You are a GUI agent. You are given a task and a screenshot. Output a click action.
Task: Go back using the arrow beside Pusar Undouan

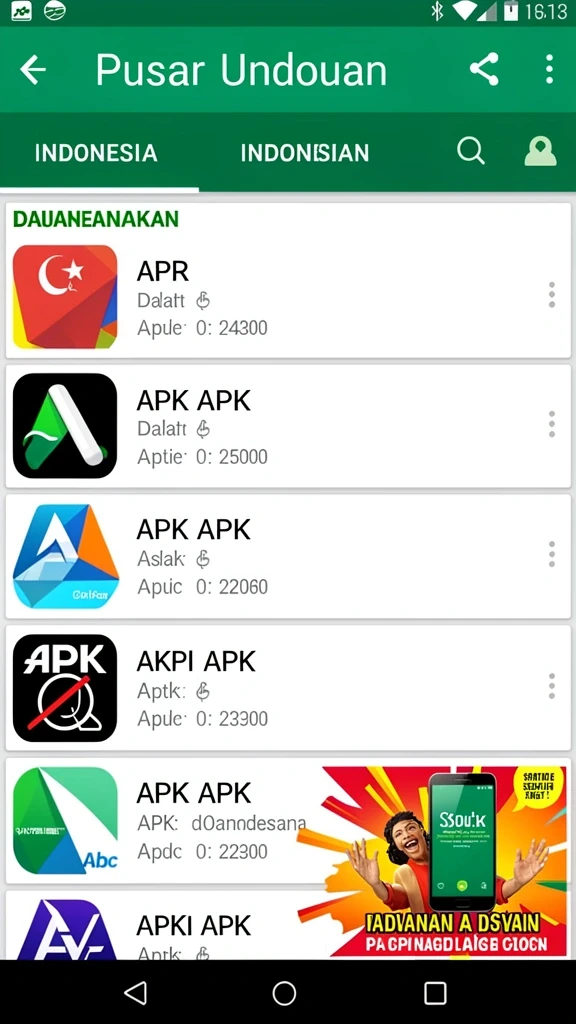pos(33,69)
